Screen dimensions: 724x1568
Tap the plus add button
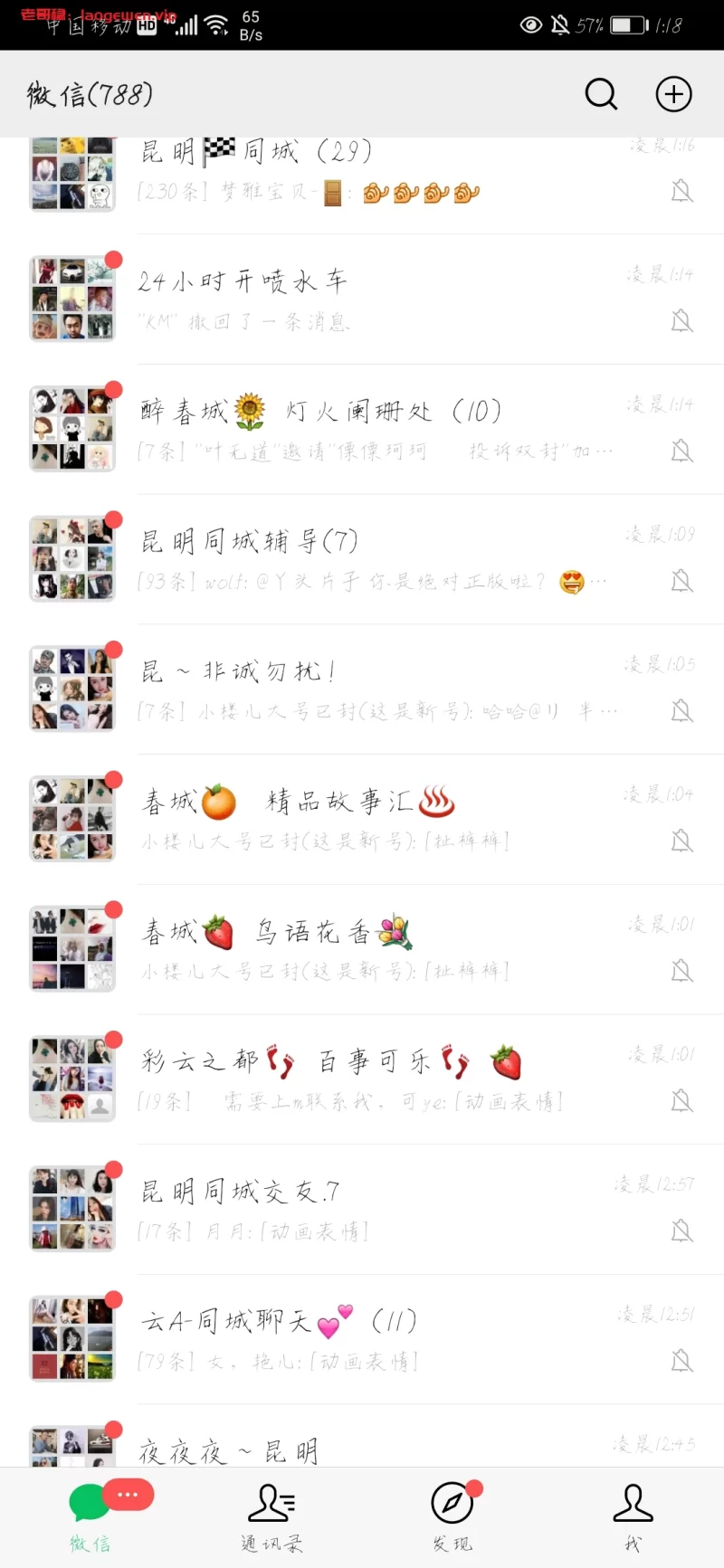673,94
